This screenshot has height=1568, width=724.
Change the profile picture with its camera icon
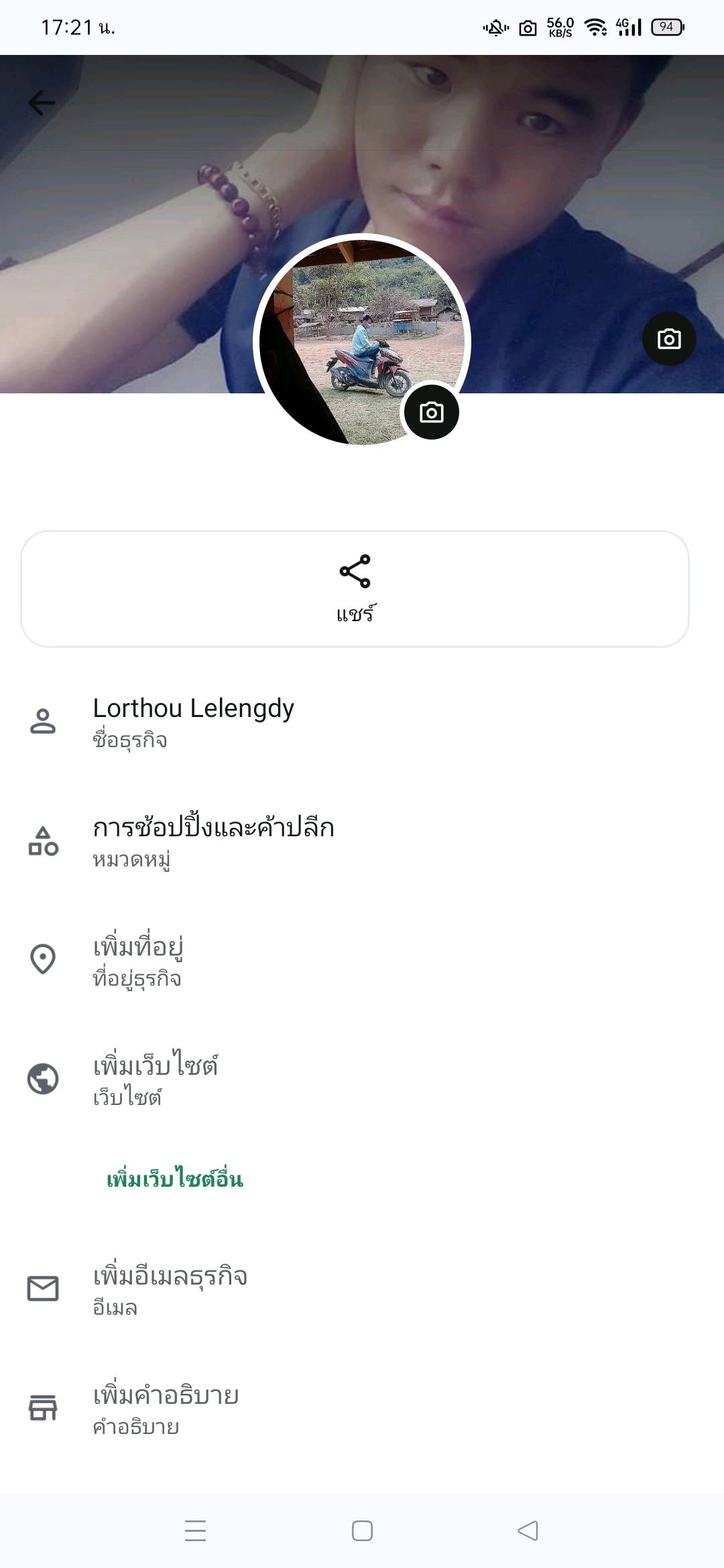pos(431,412)
